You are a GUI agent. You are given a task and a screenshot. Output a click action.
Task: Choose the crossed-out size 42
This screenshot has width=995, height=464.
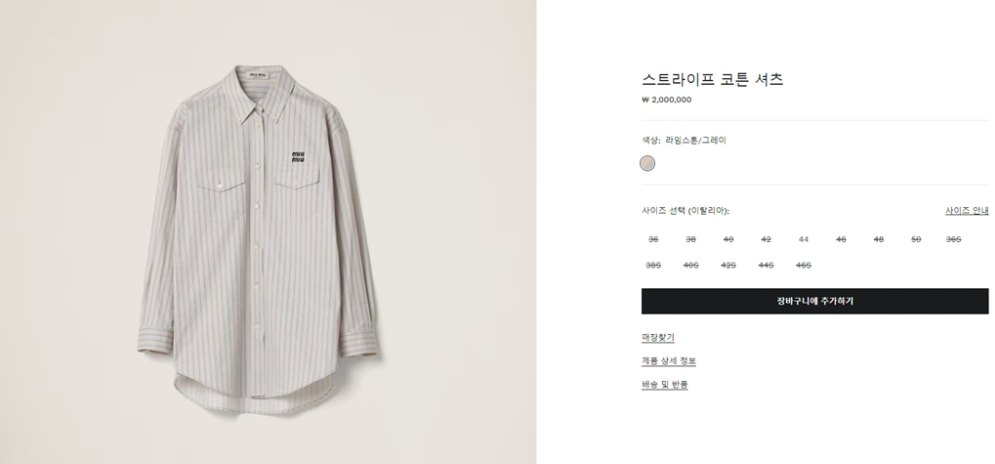[765, 240]
